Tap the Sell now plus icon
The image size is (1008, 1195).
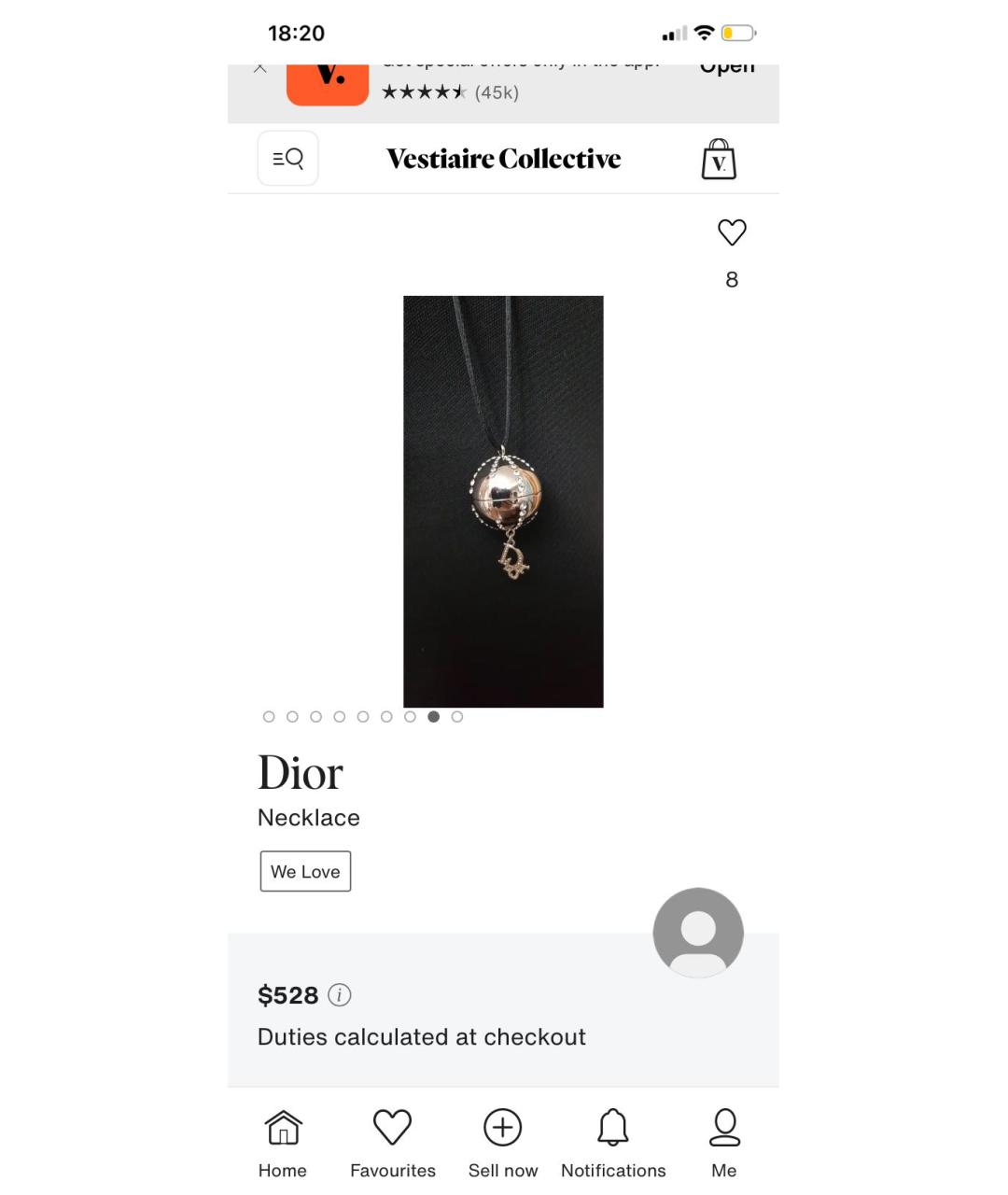pyautogui.click(x=502, y=1128)
